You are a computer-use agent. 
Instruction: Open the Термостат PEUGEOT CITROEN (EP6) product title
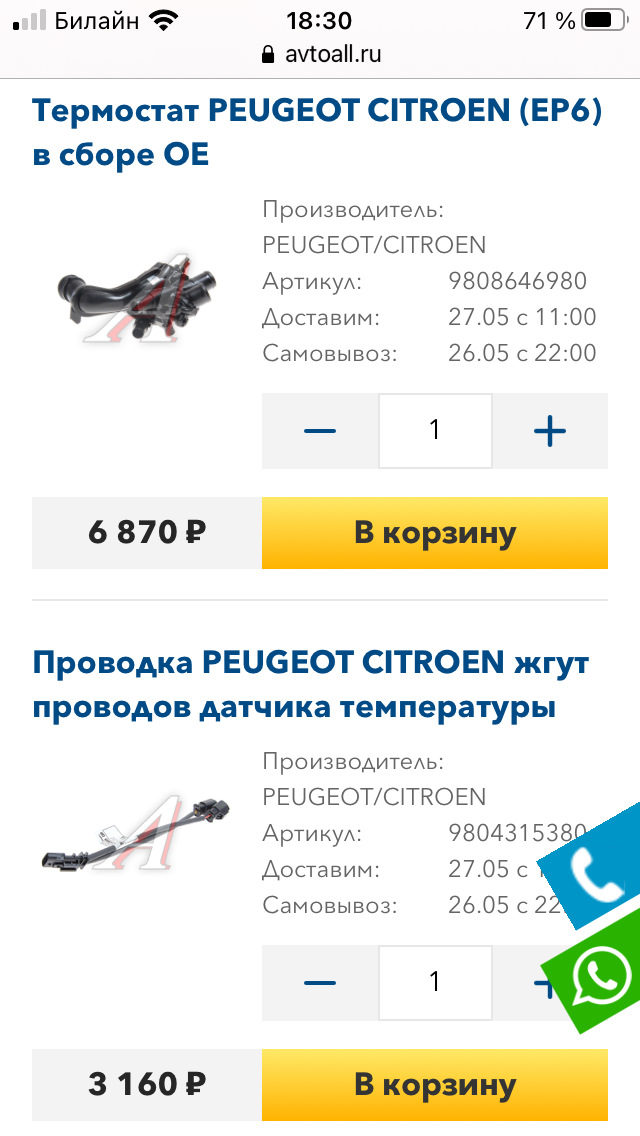point(317,132)
